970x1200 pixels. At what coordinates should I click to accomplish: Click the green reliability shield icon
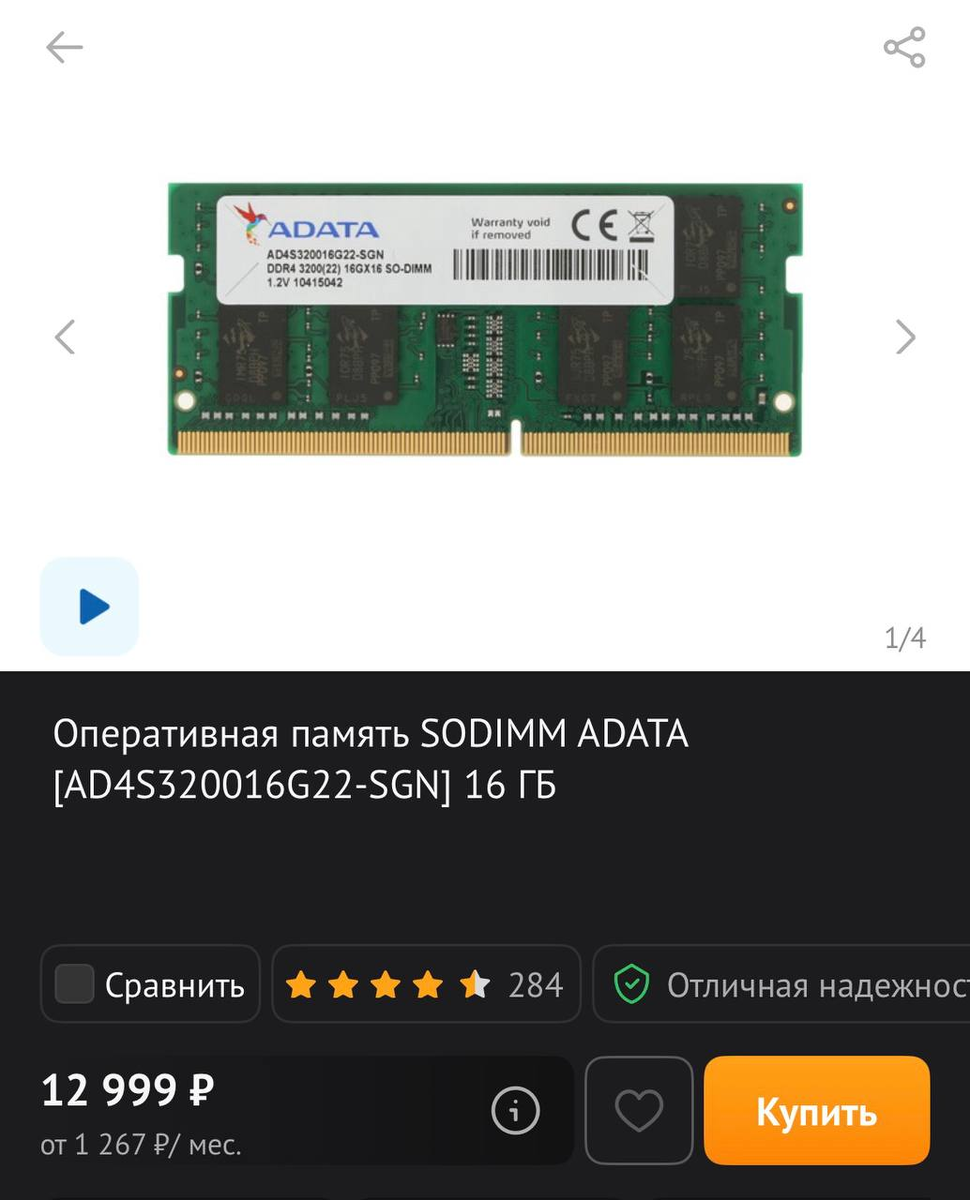coord(633,984)
